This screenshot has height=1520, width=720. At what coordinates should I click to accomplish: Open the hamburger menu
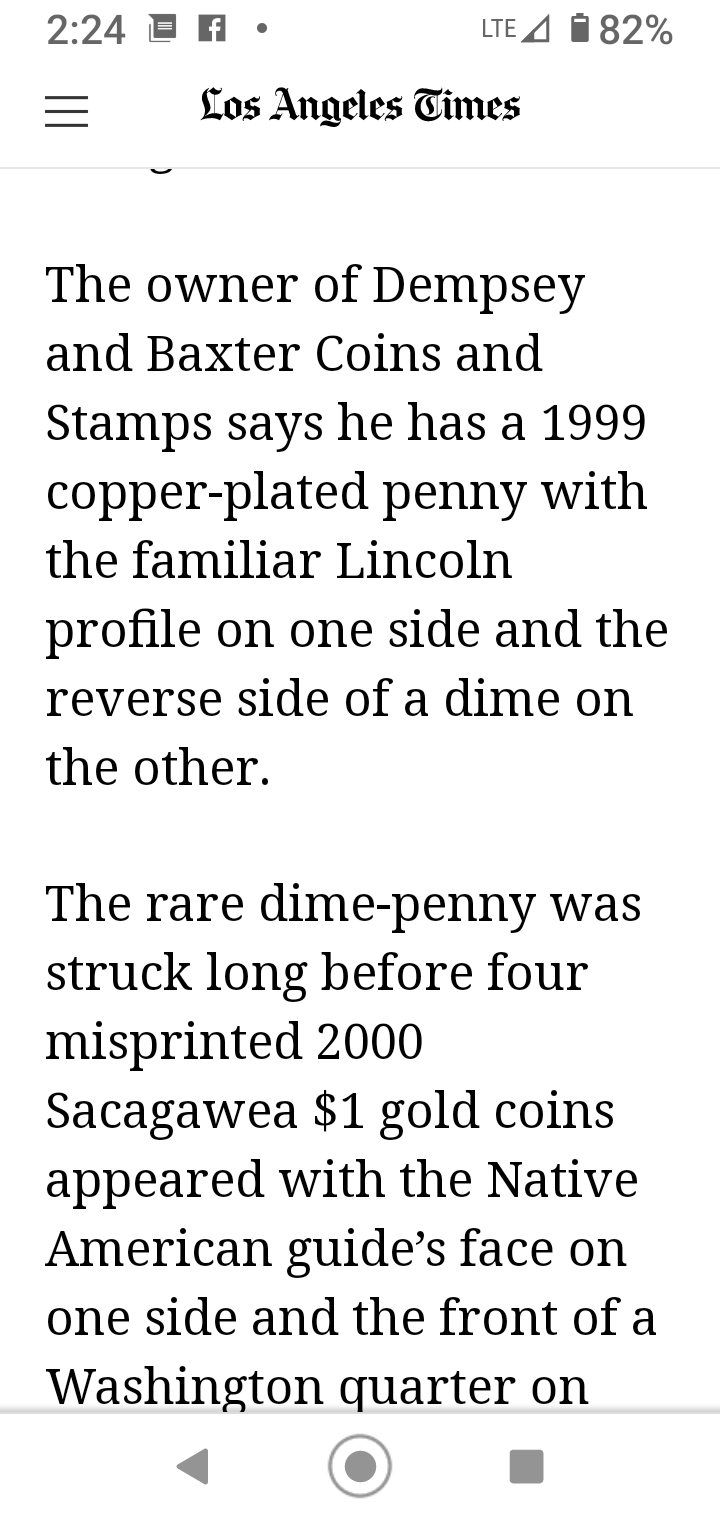click(67, 111)
